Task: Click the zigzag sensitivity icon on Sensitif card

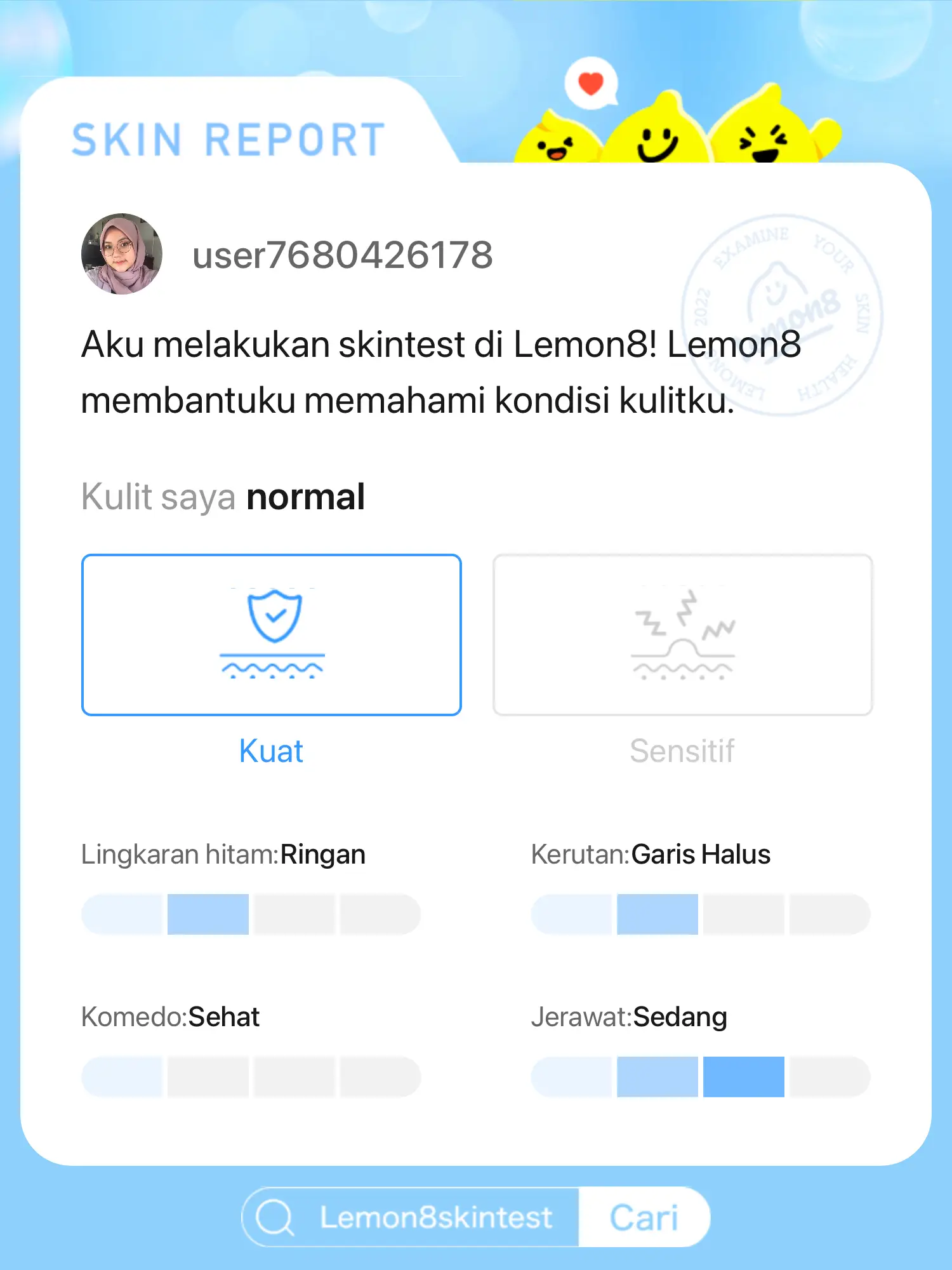Action: click(682, 625)
